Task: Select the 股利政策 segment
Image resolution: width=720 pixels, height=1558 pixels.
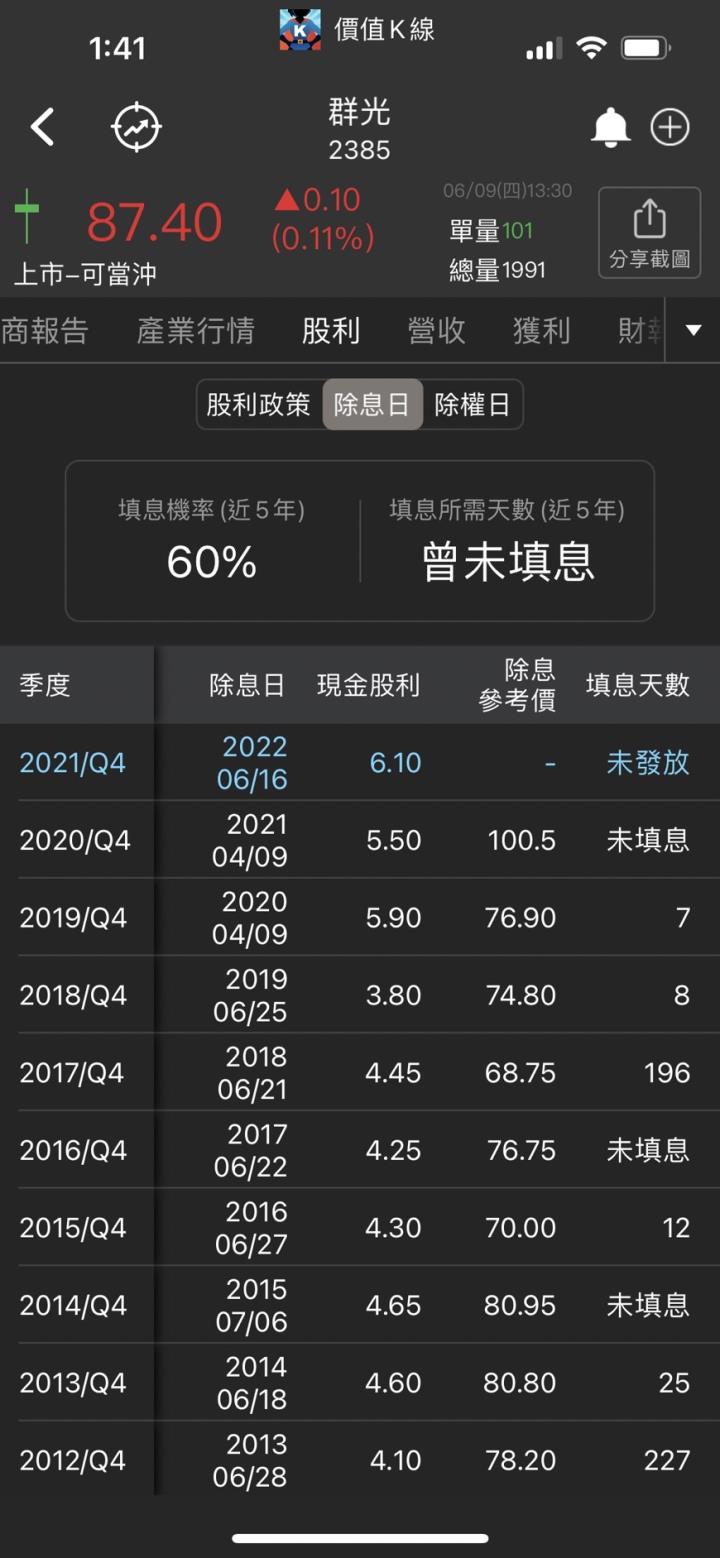Action: pos(258,405)
